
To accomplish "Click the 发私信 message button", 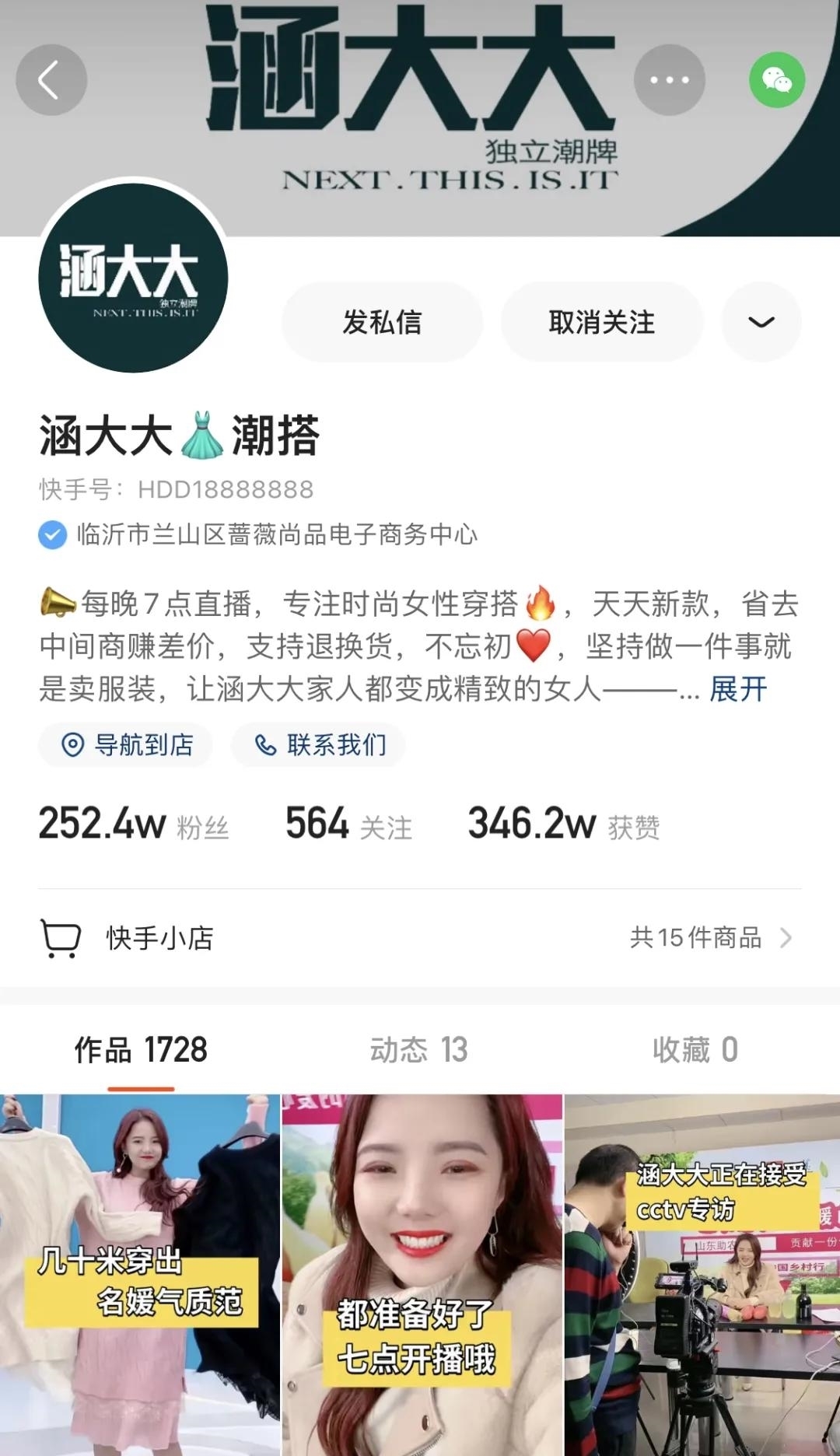I will pyautogui.click(x=380, y=321).
